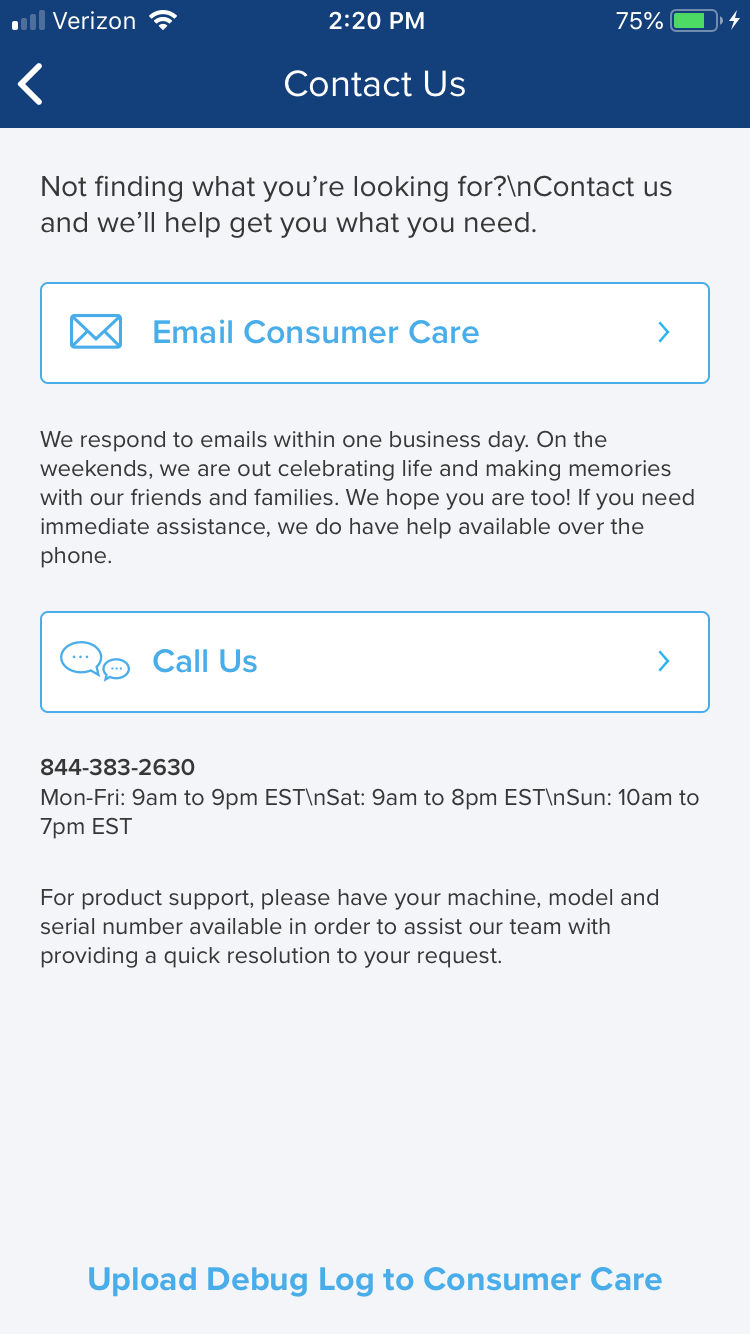Upload Debug Log to Consumer Care
This screenshot has width=750, height=1334.
[375, 1279]
